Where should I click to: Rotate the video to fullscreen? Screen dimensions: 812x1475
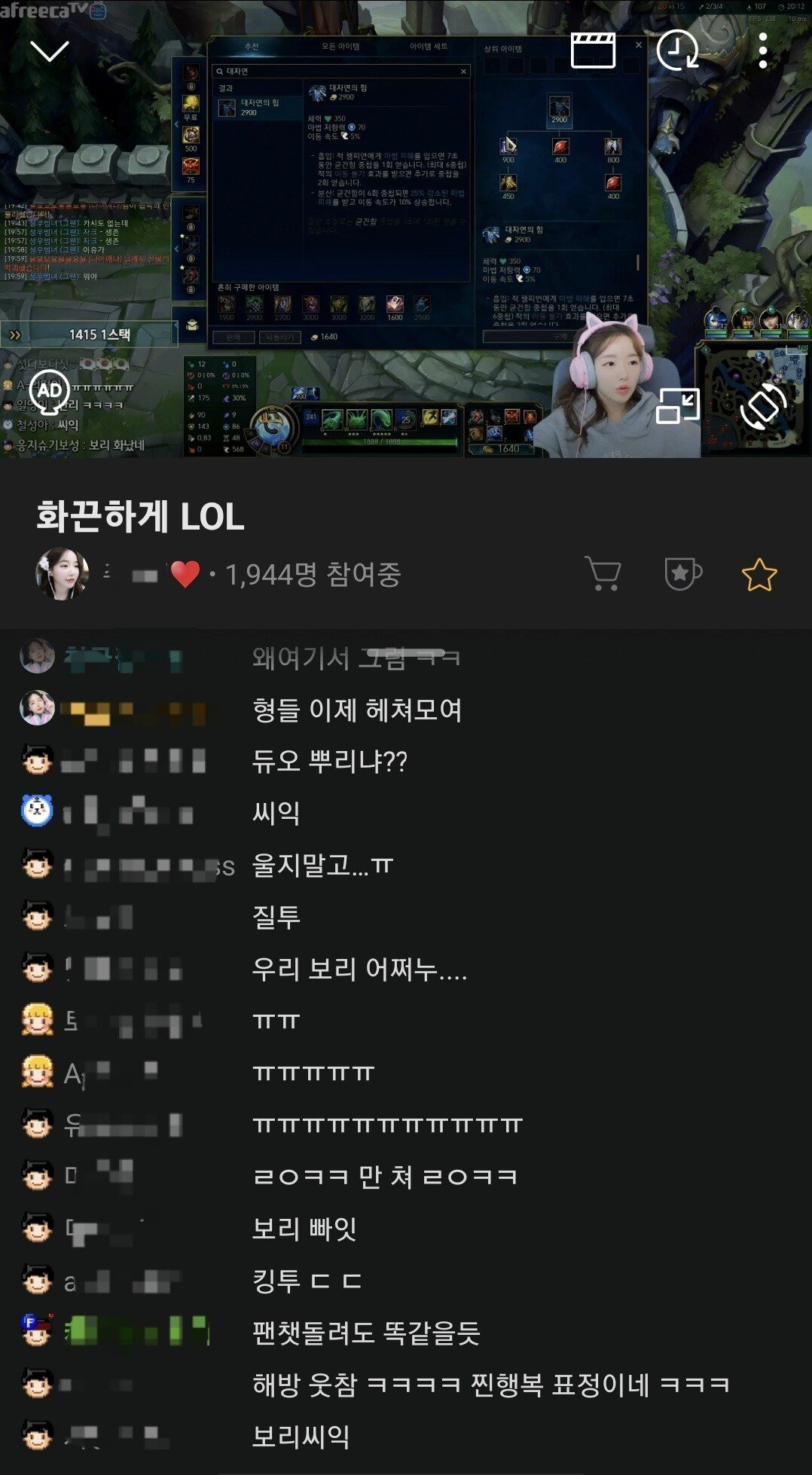[762, 406]
